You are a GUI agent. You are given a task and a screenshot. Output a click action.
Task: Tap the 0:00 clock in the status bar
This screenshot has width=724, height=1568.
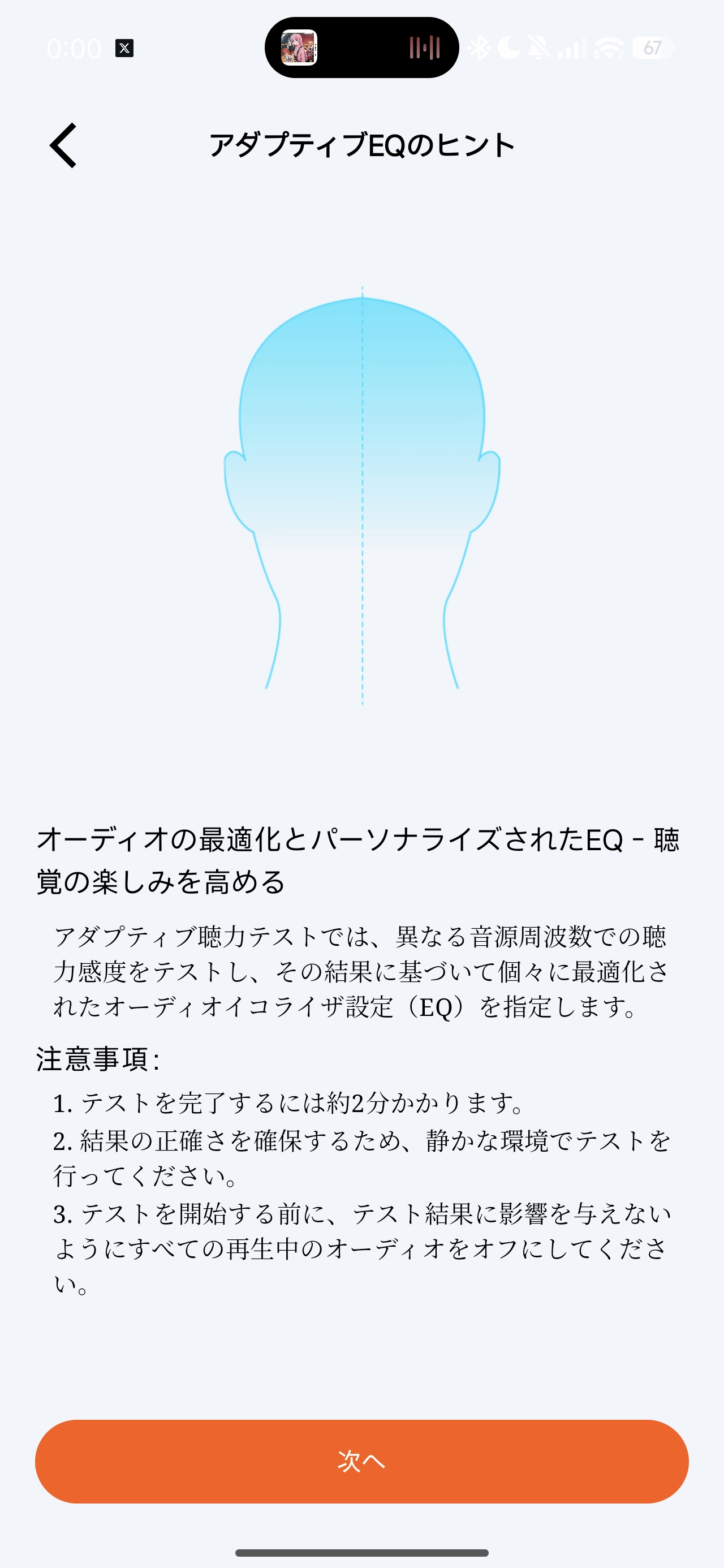pos(73,48)
